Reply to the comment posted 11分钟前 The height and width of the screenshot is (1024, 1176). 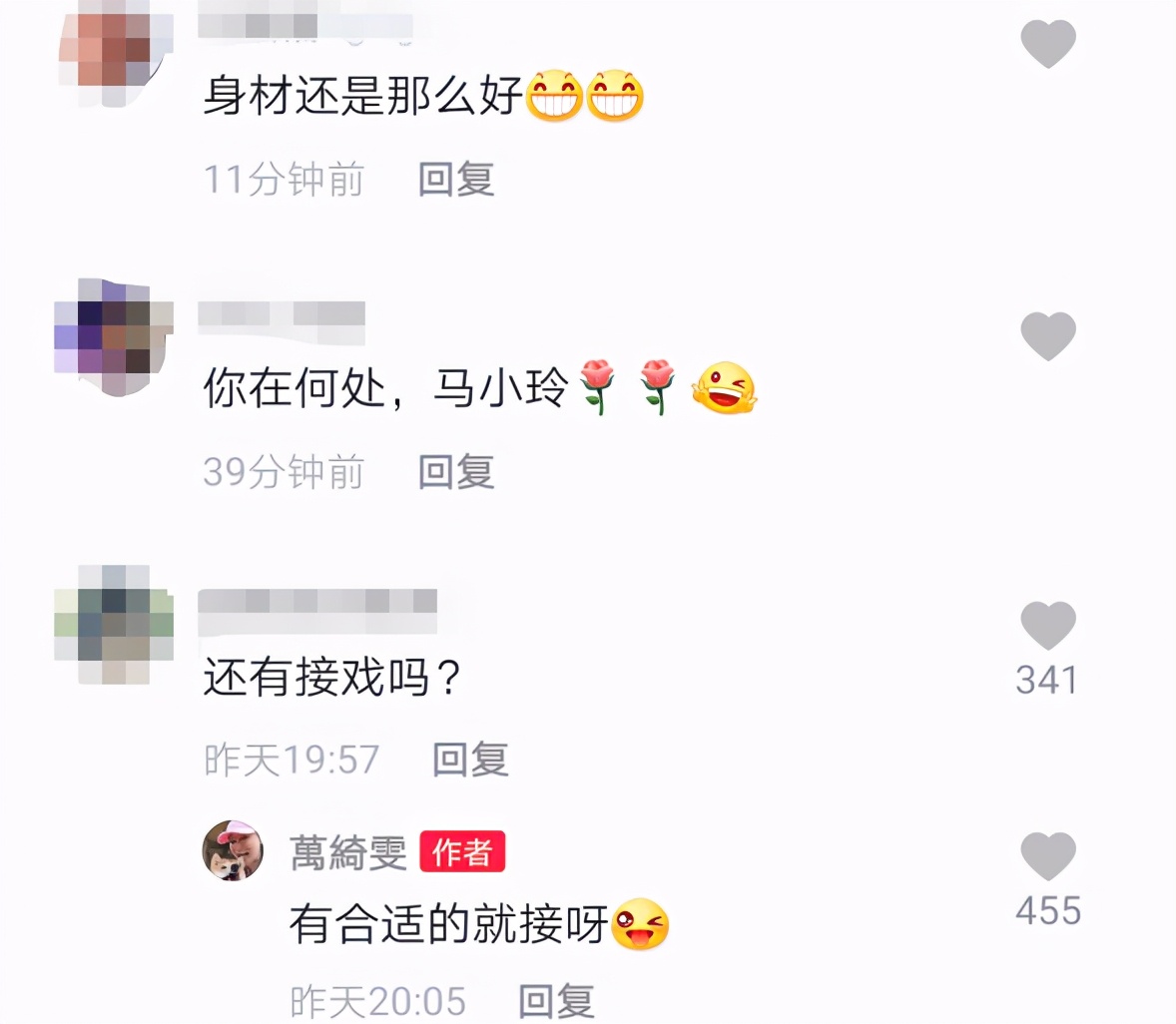(x=455, y=180)
